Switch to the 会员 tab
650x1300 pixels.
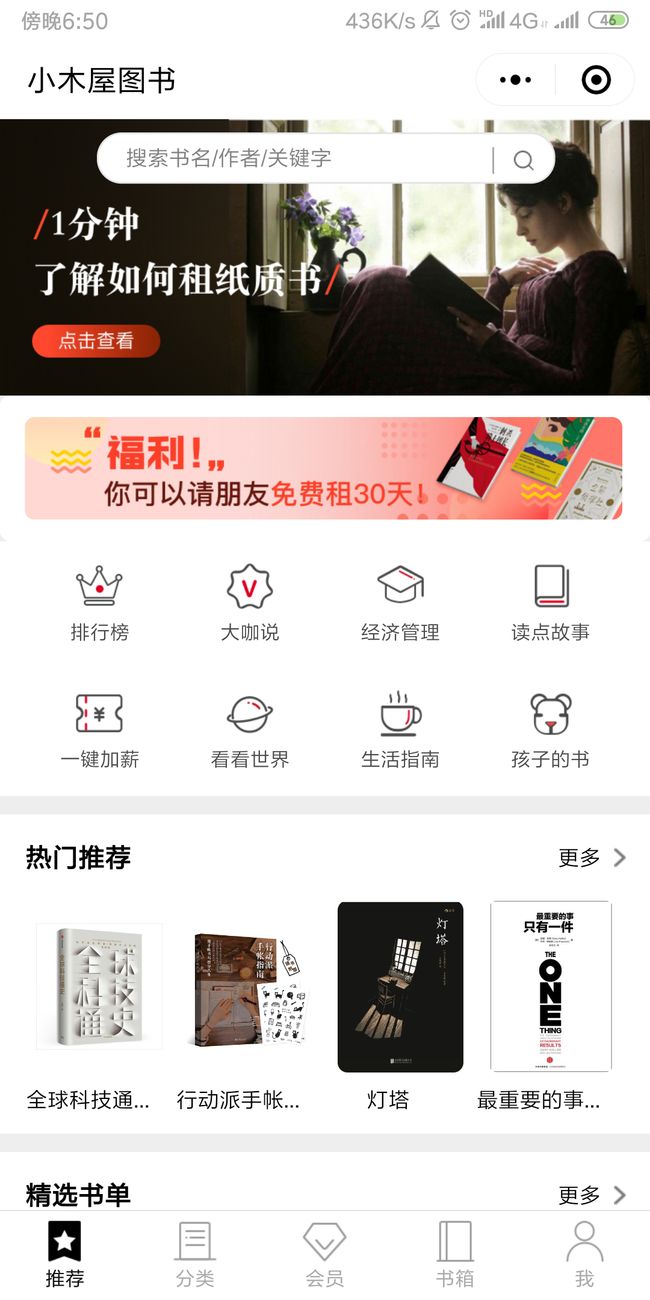pos(325,1255)
